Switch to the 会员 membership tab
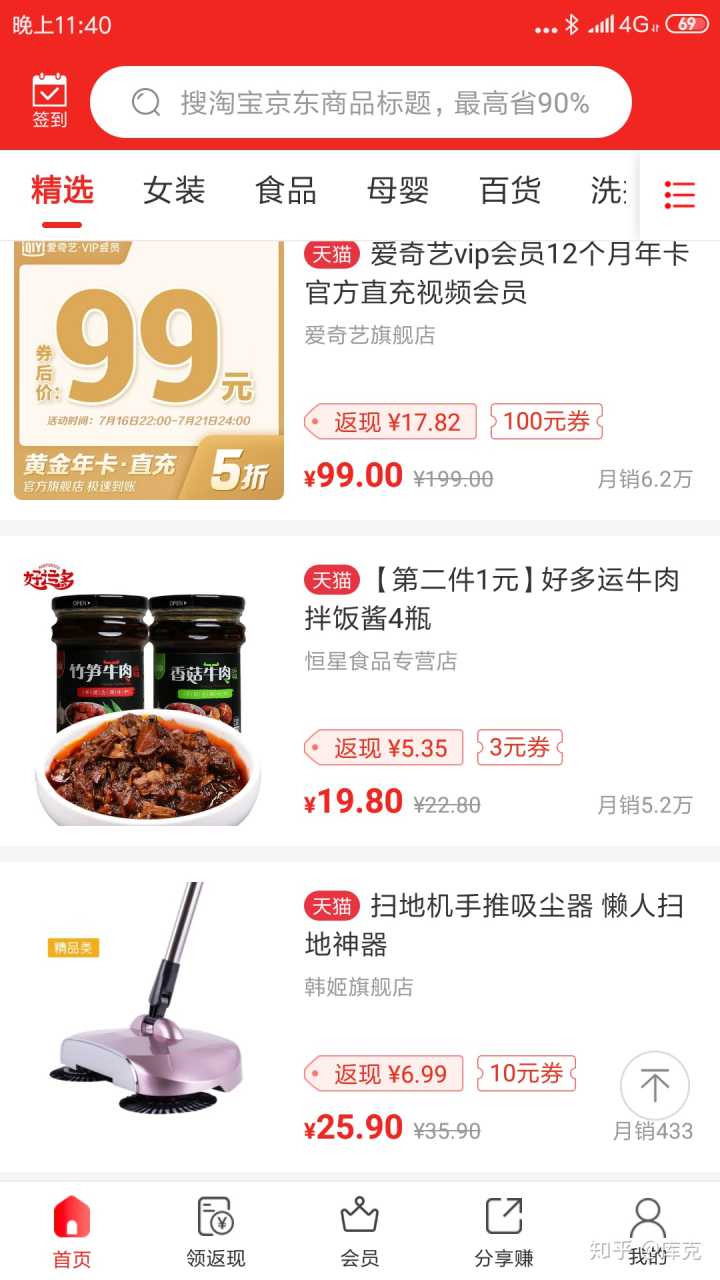720x1280 pixels. (360, 1232)
